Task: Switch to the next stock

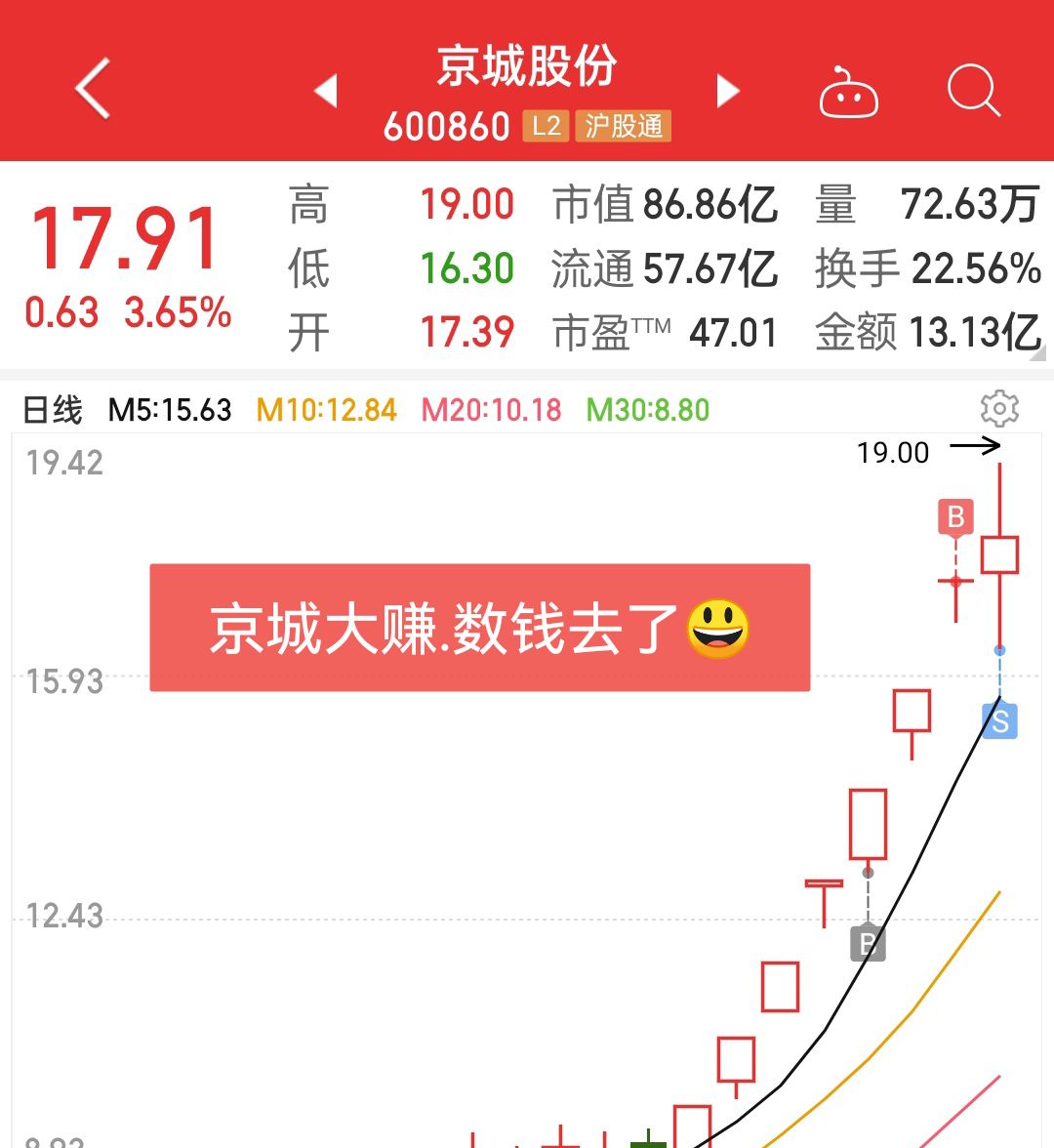Action: tap(727, 91)
